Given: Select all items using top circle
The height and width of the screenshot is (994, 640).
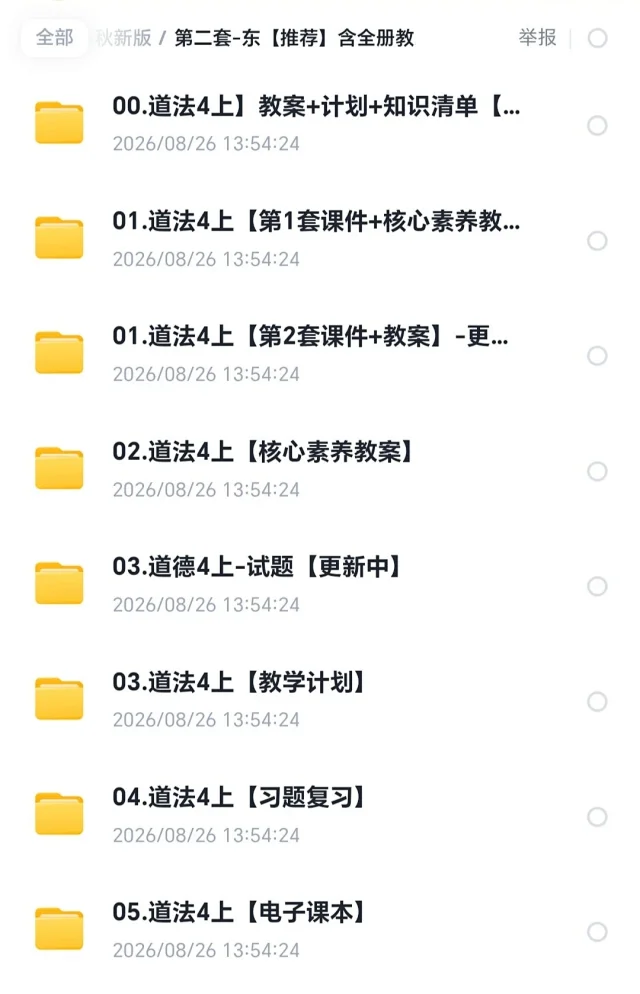Looking at the screenshot, I should [597, 38].
